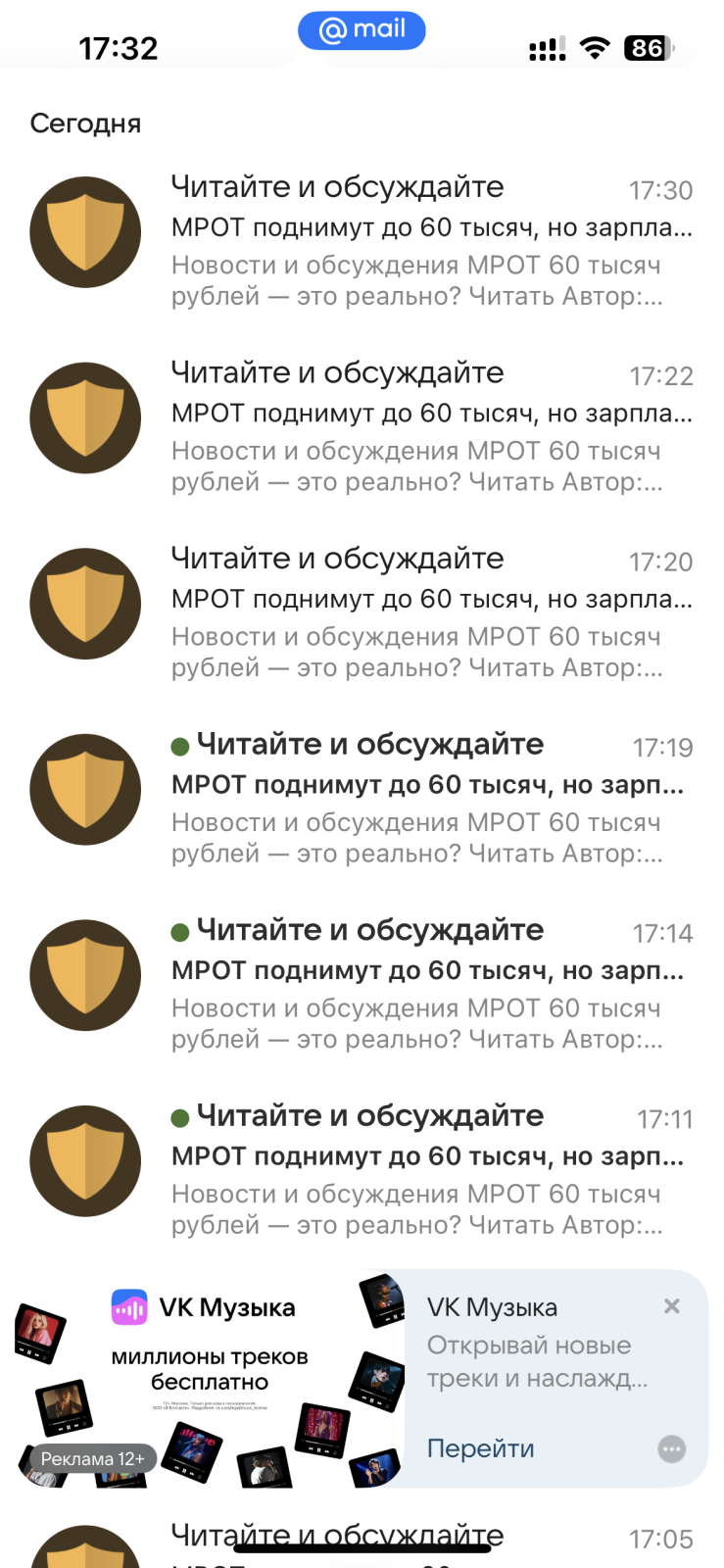Toggle the unread dot on the 17:14 email

pos(180,930)
